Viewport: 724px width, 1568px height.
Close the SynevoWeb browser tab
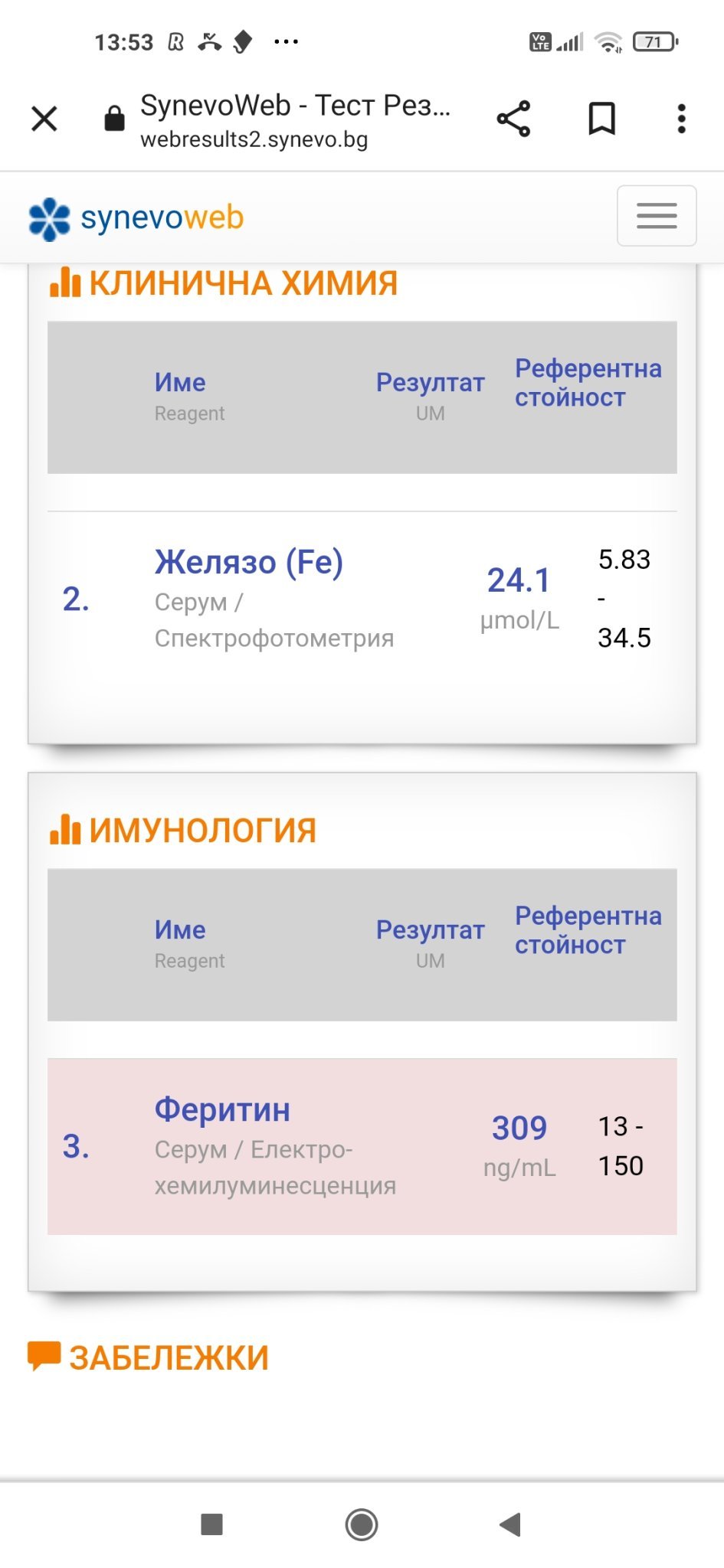point(44,119)
